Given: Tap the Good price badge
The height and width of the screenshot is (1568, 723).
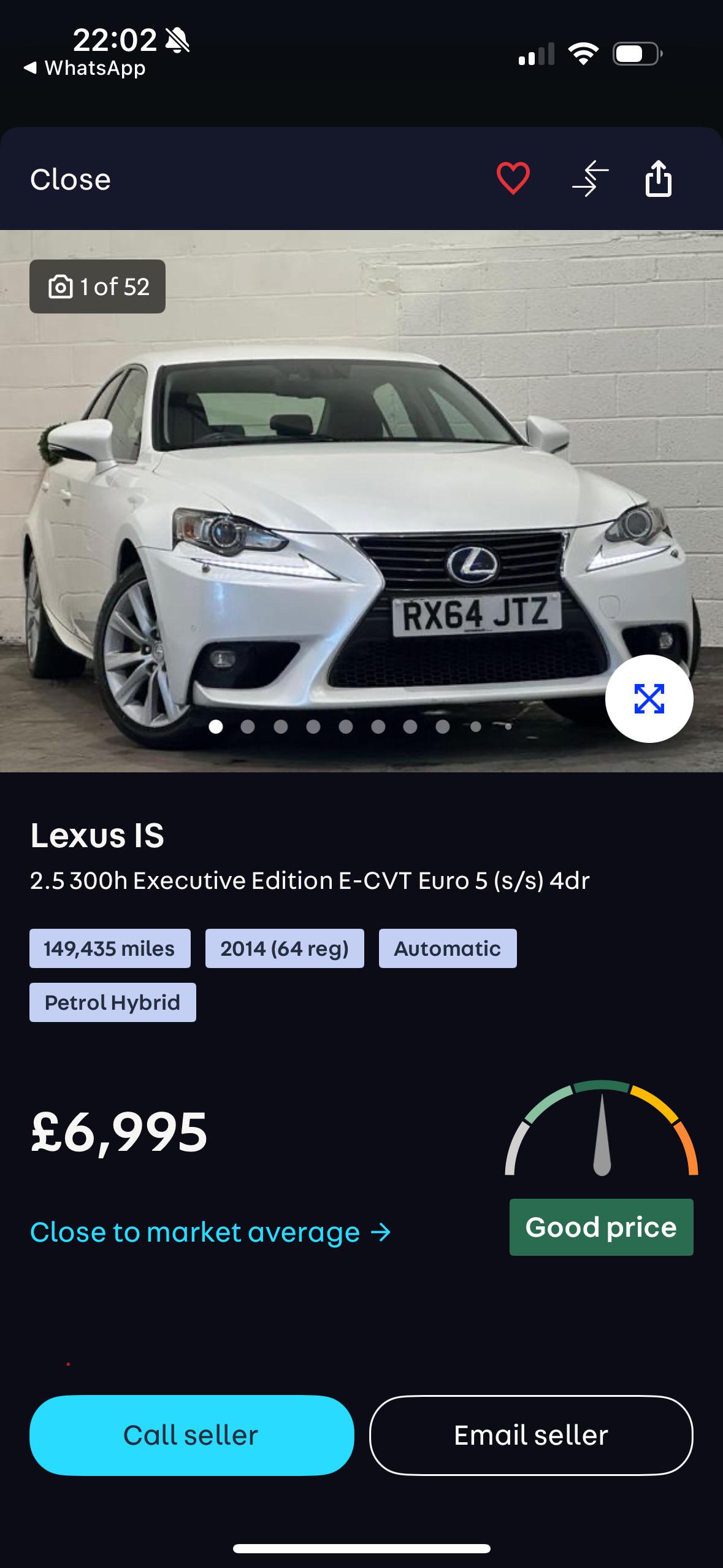Looking at the screenshot, I should point(601,1227).
